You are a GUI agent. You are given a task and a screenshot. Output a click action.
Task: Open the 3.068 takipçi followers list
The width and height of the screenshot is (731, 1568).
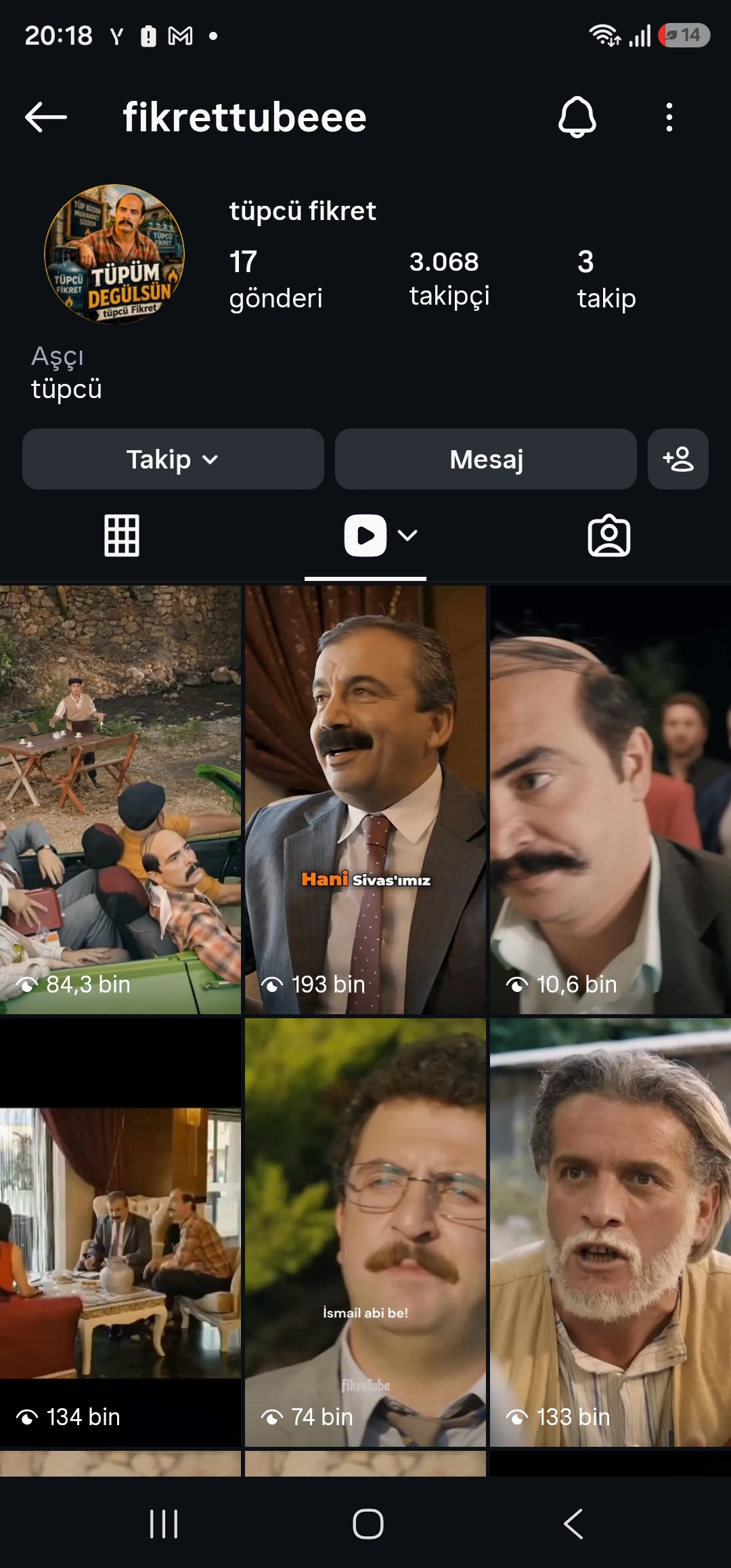pos(449,279)
